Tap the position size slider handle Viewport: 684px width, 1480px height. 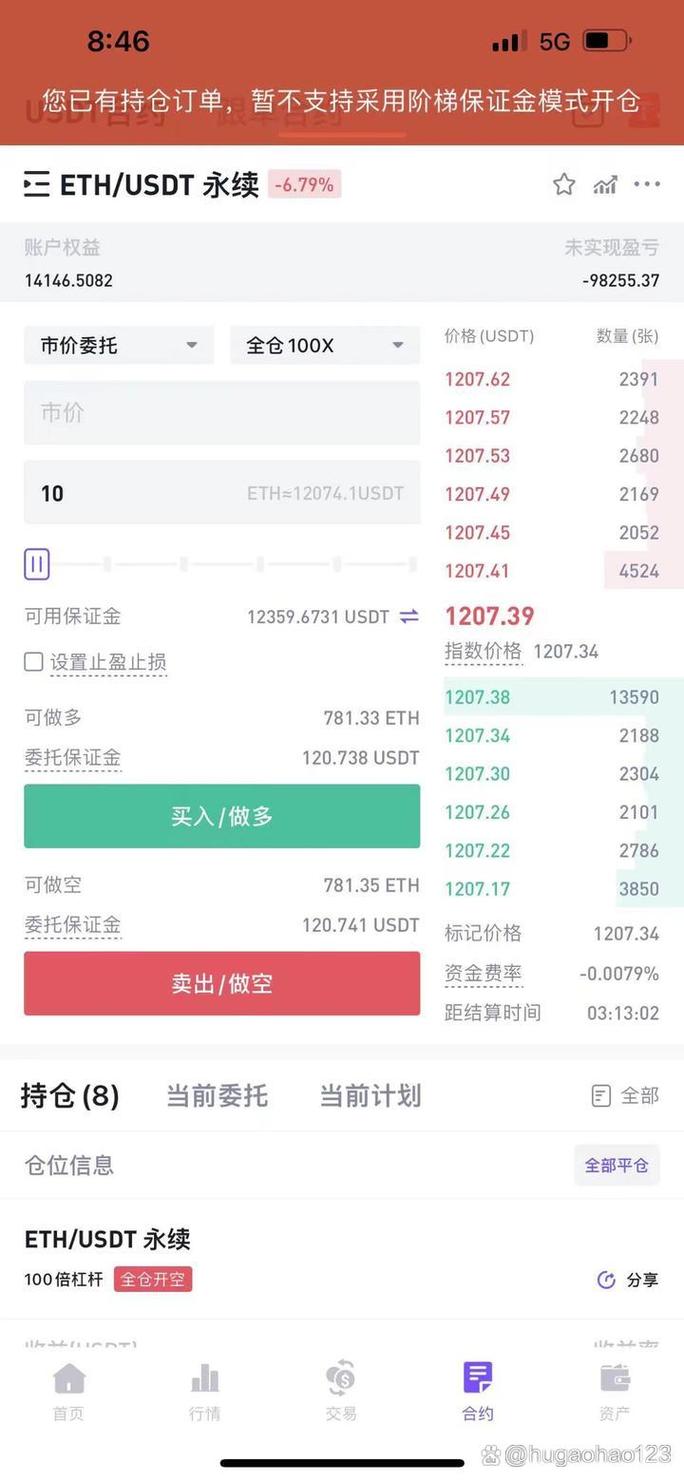[x=37, y=564]
